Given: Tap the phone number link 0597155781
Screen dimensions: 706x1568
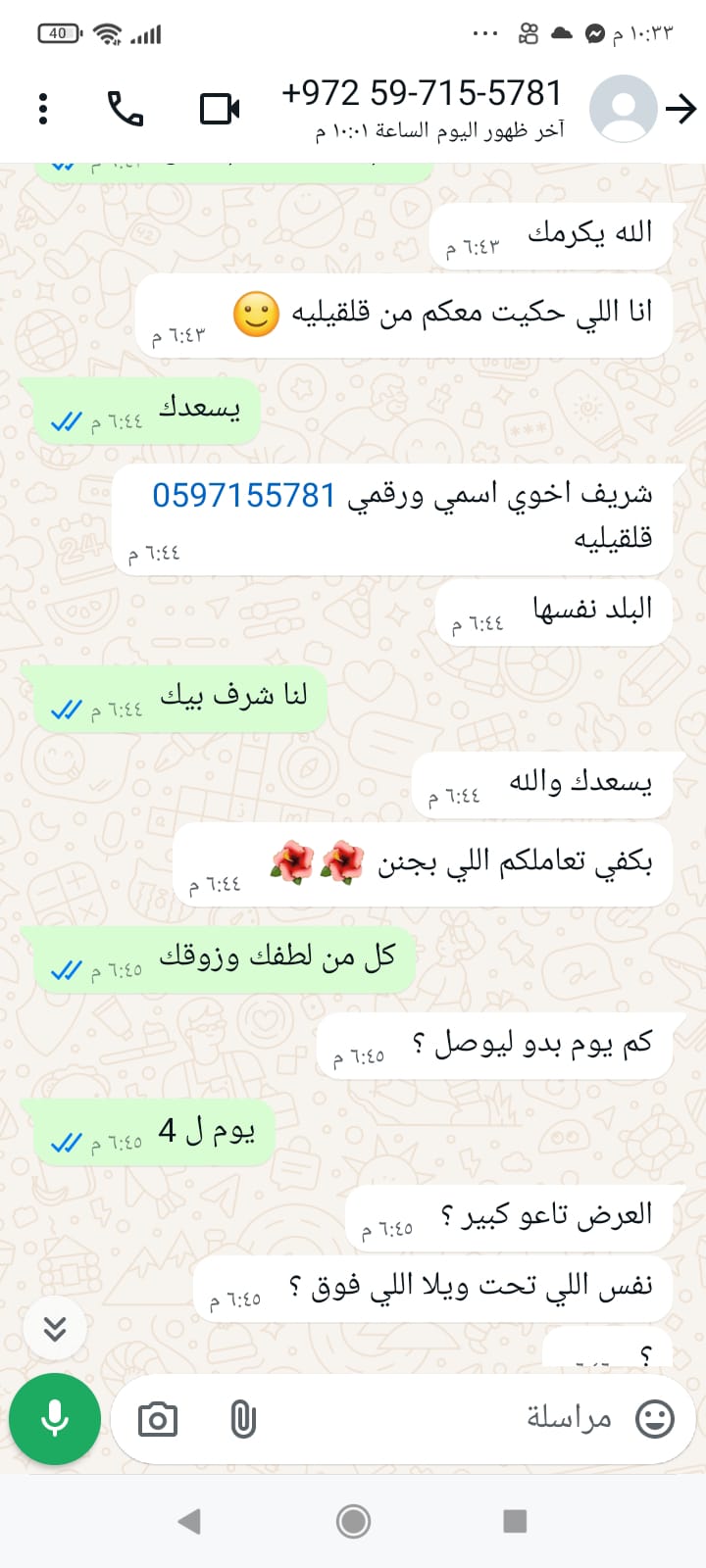Looking at the screenshot, I should click(244, 496).
